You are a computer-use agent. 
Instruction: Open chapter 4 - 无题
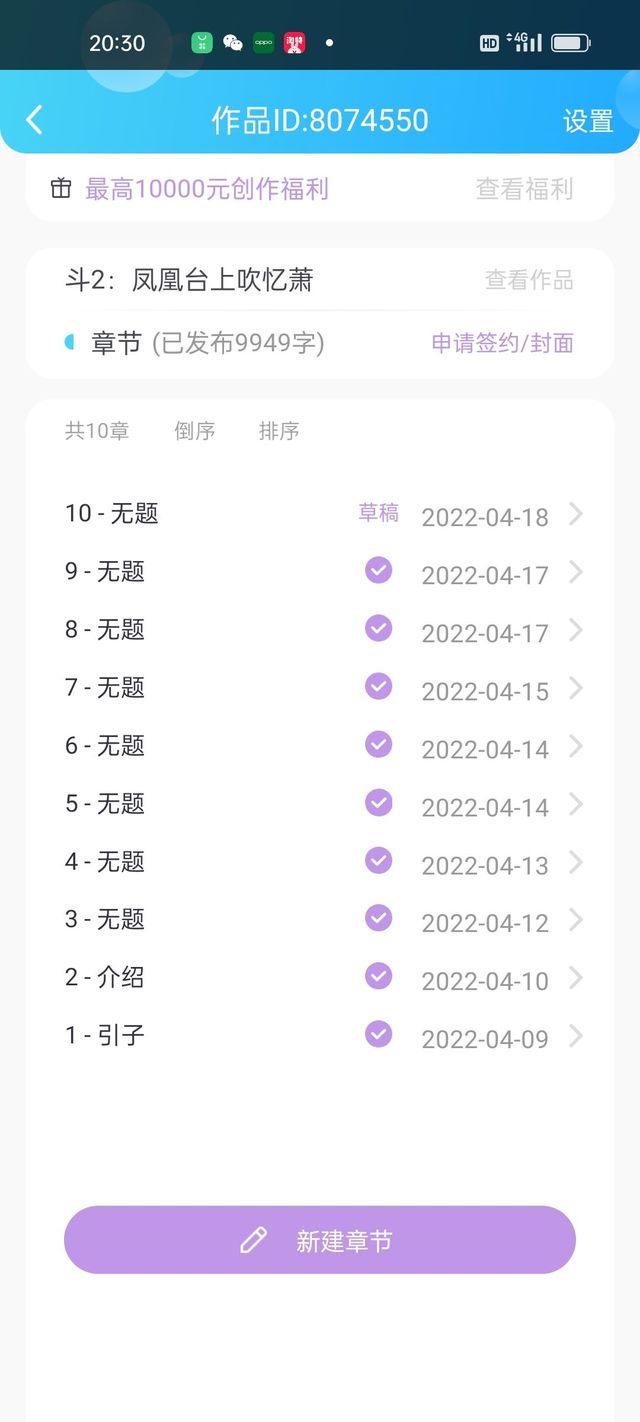[320, 862]
